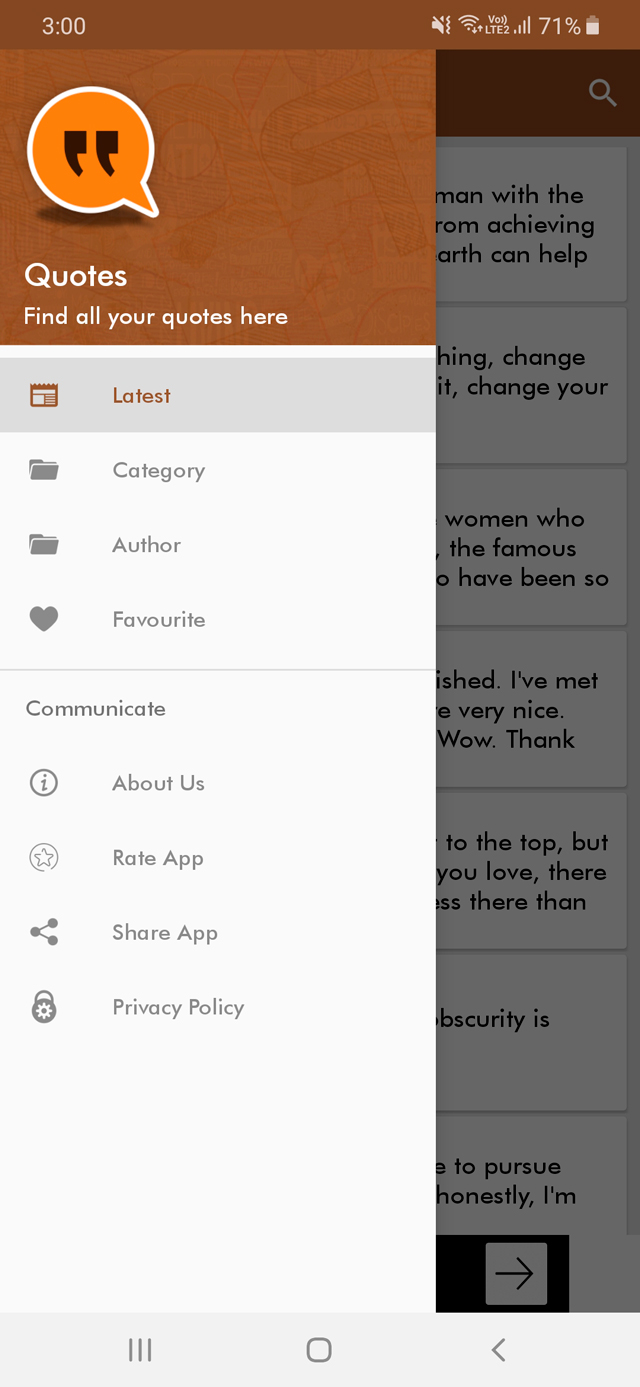Tap the search magnifier icon
640x1387 pixels.
(602, 93)
